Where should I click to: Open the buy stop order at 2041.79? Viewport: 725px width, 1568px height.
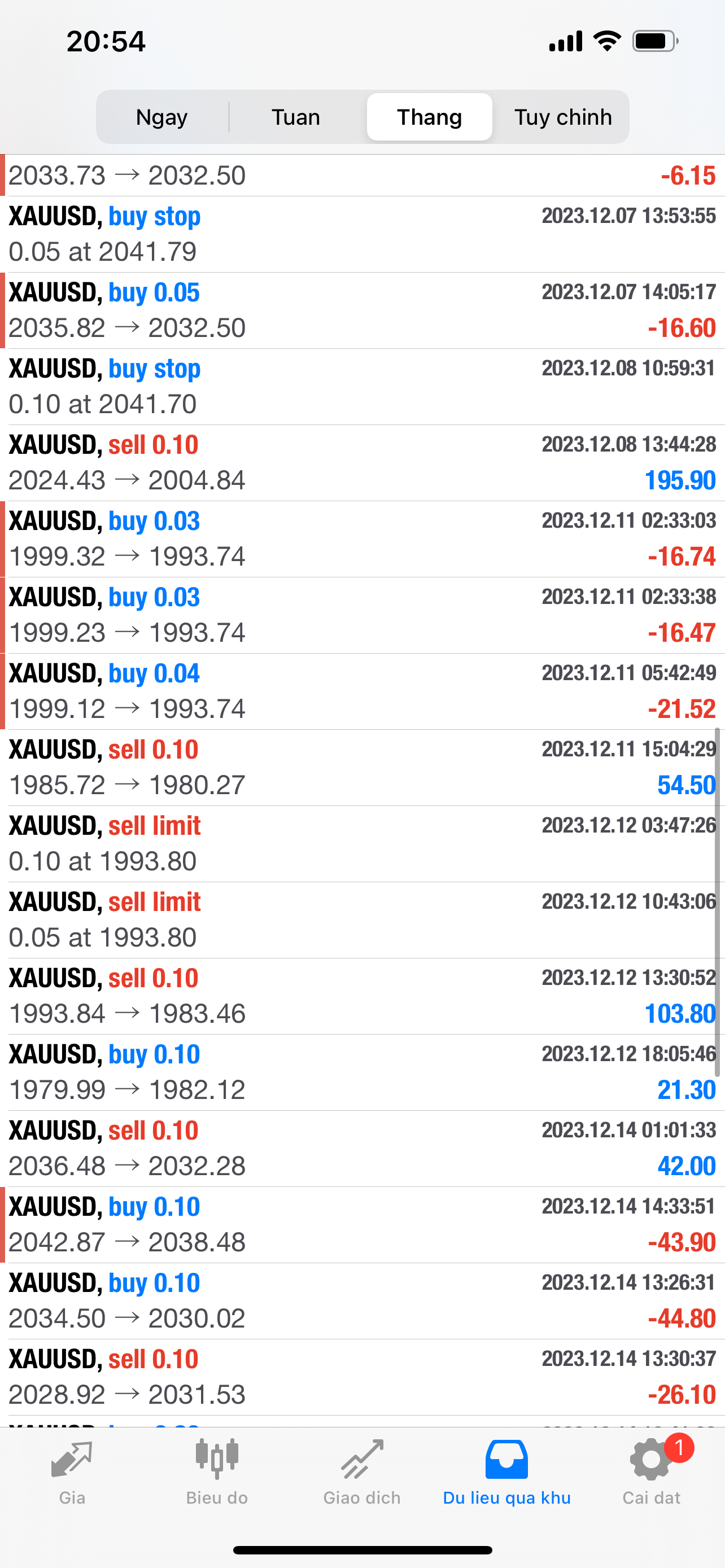pos(362,234)
